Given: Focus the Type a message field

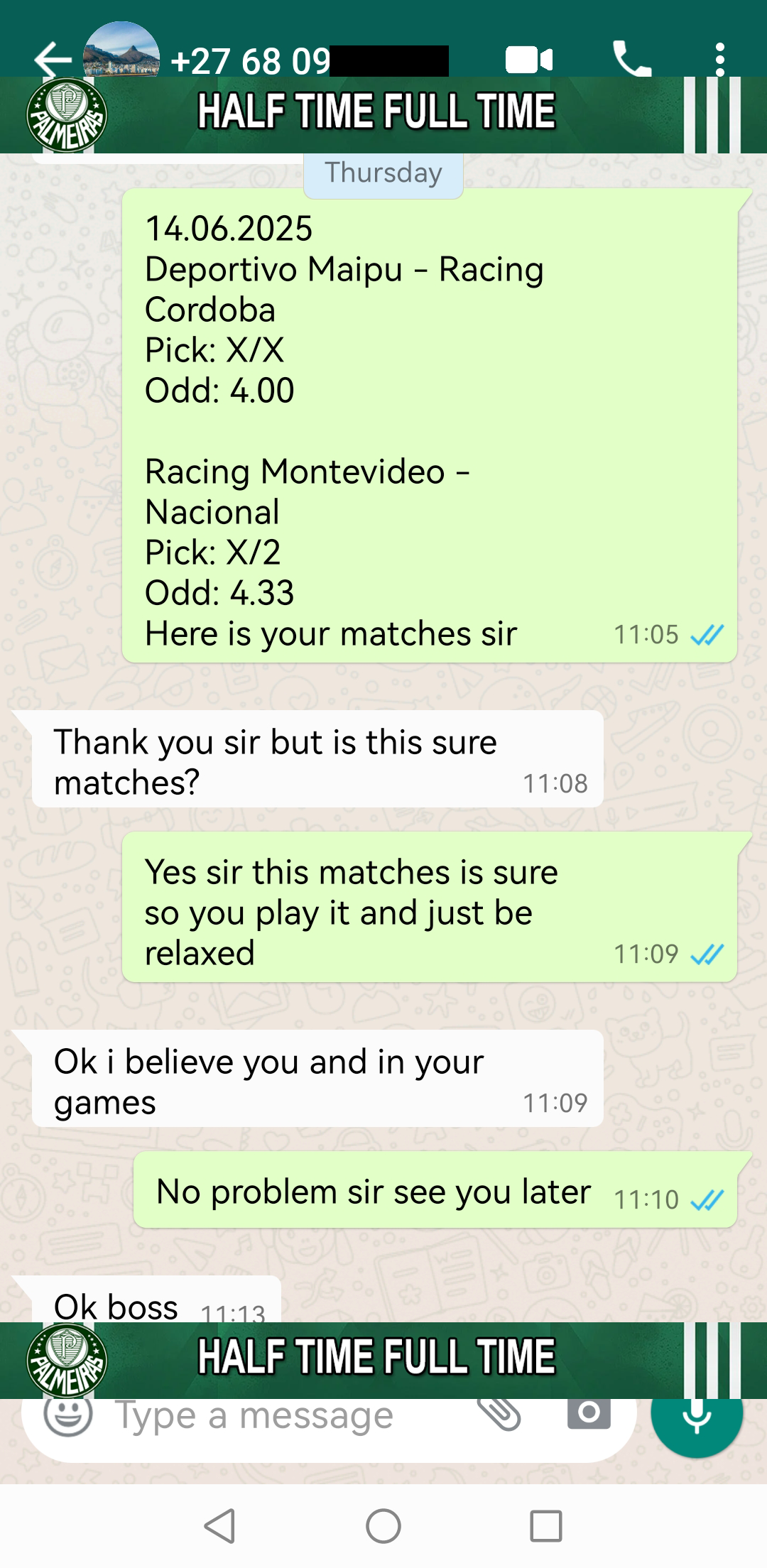Looking at the screenshot, I should pos(284,1417).
